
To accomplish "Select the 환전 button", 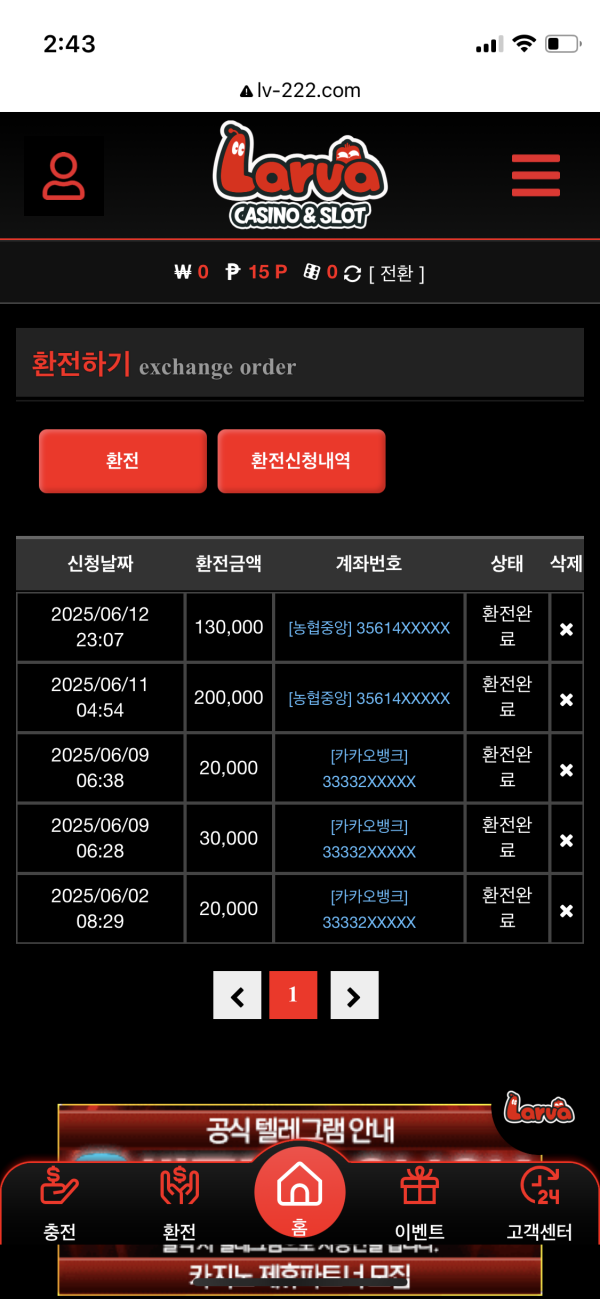I will pos(122,461).
